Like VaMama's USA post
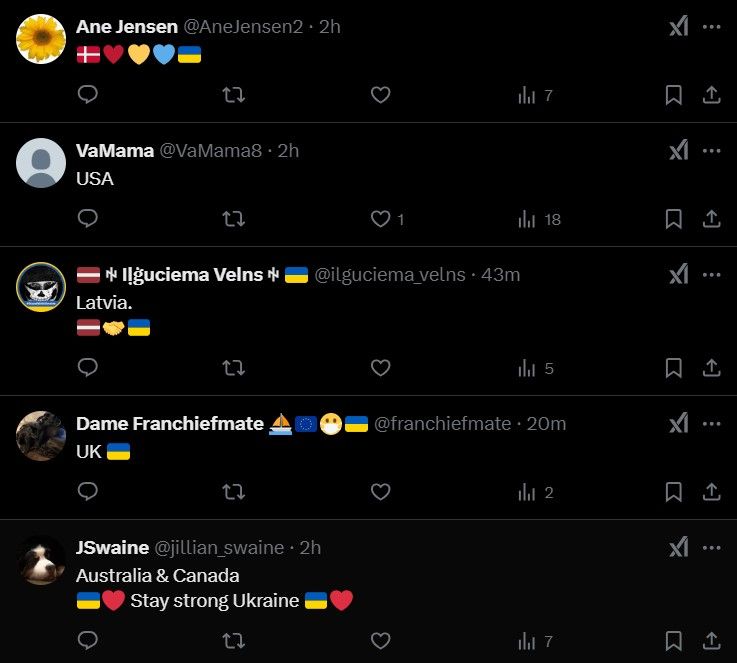The height and width of the screenshot is (663, 737). click(x=380, y=219)
